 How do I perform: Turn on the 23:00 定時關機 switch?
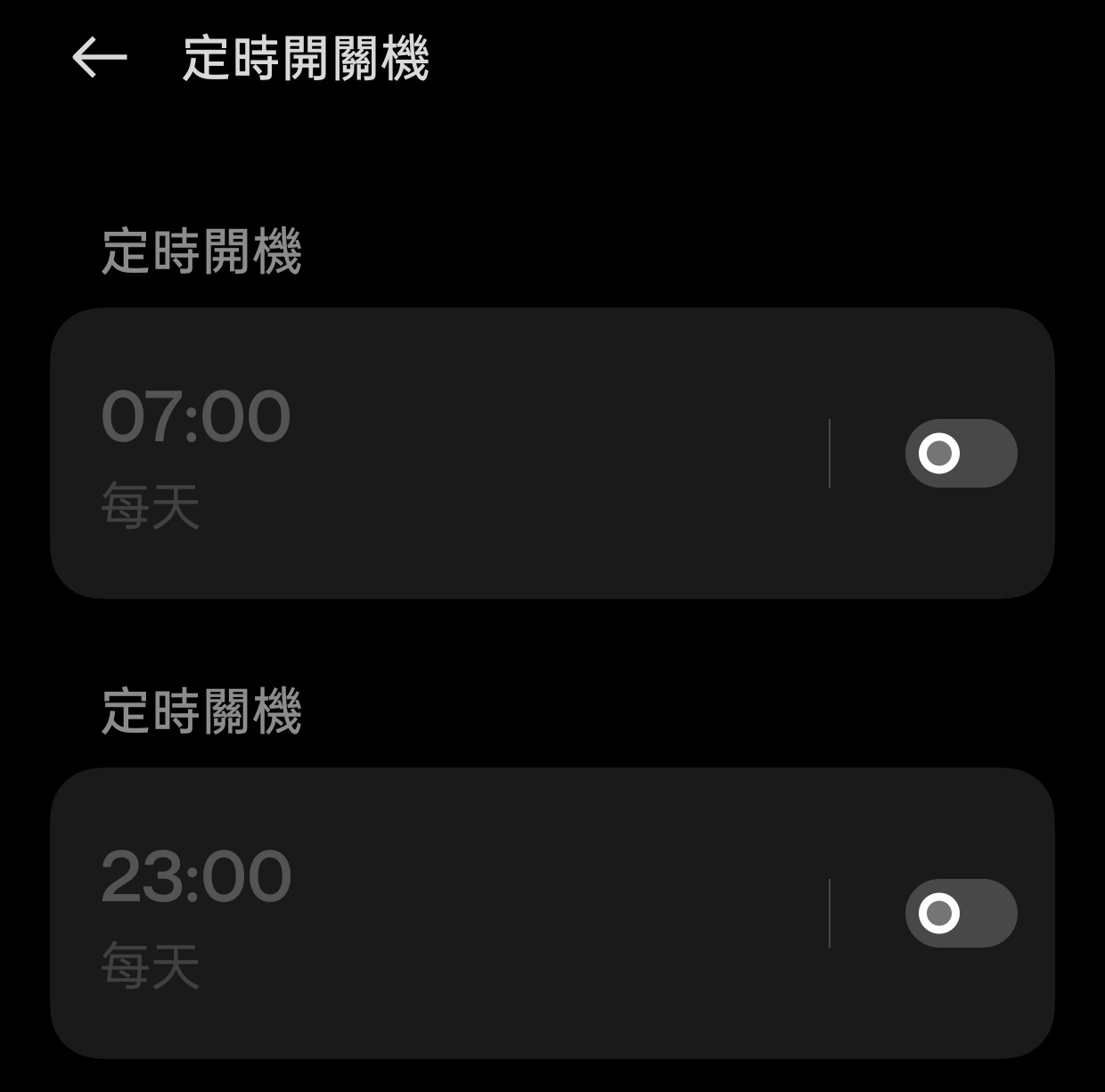961,913
